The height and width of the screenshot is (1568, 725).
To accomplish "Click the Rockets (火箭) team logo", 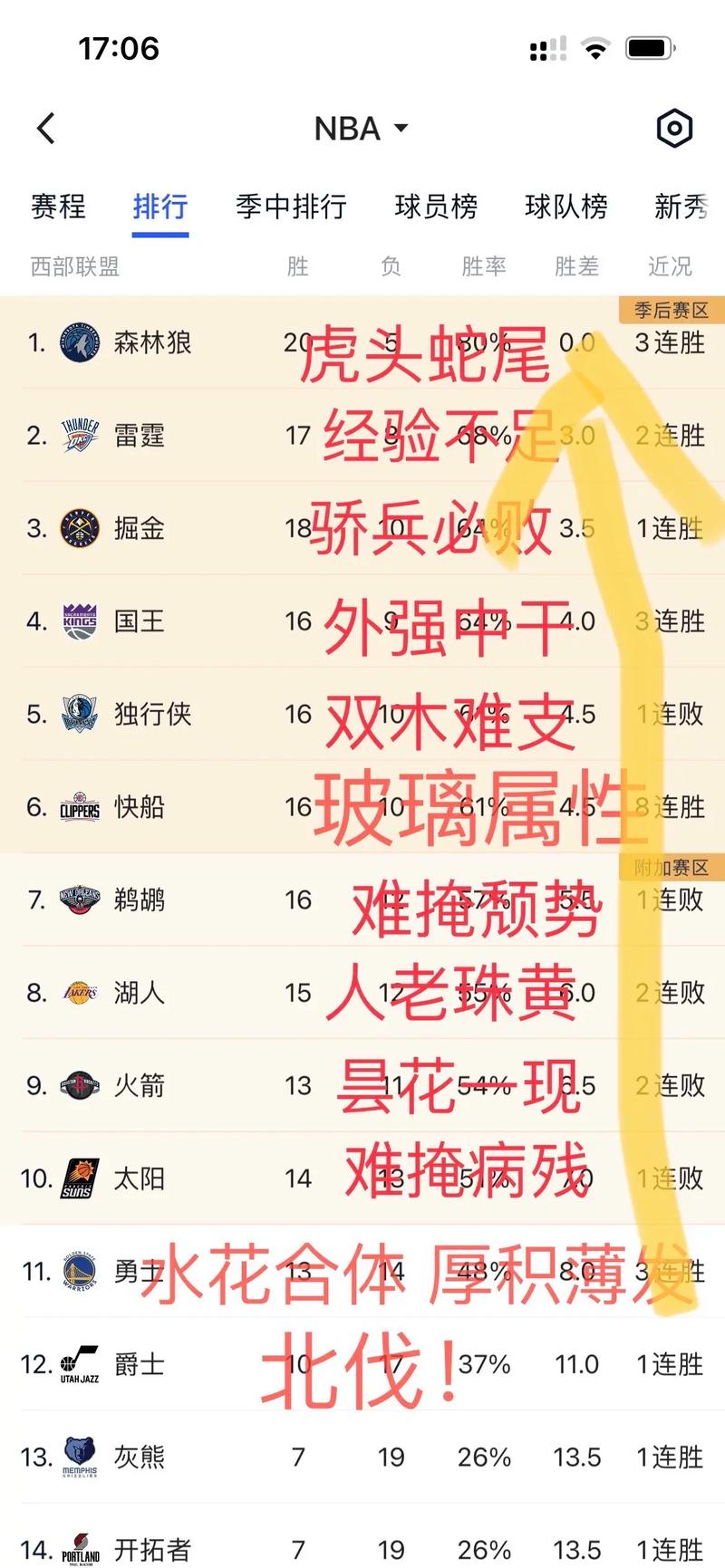I will coord(80,1085).
